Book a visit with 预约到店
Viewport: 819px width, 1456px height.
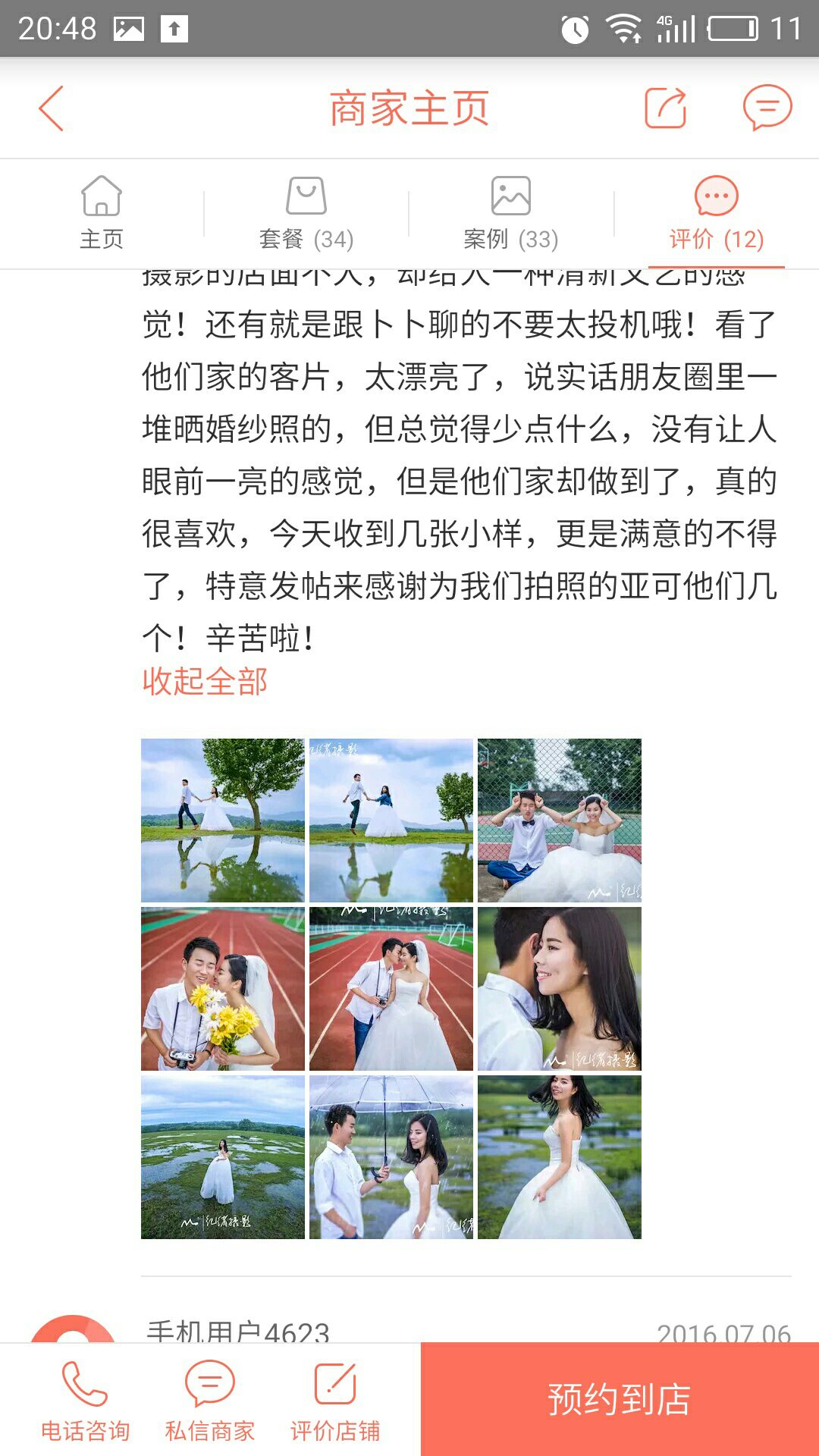pos(620,1399)
